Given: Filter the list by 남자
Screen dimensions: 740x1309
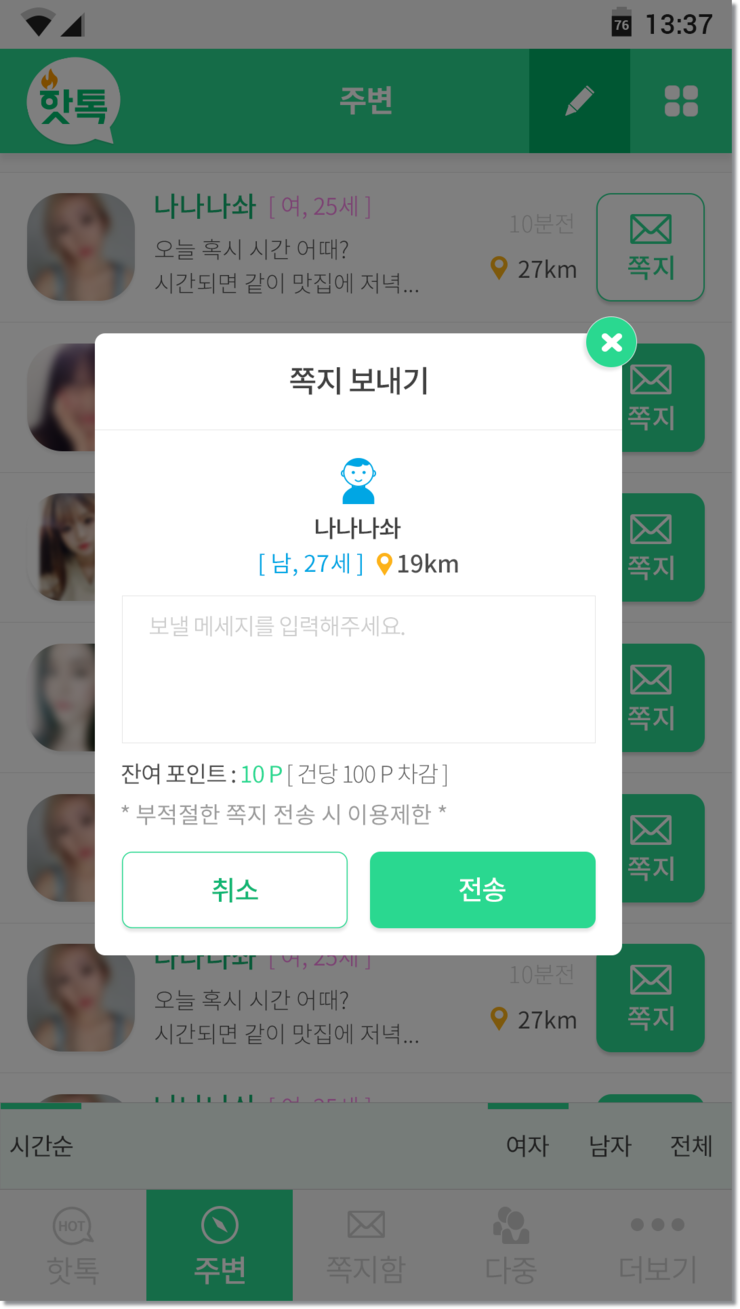Looking at the screenshot, I should 610,1146.
